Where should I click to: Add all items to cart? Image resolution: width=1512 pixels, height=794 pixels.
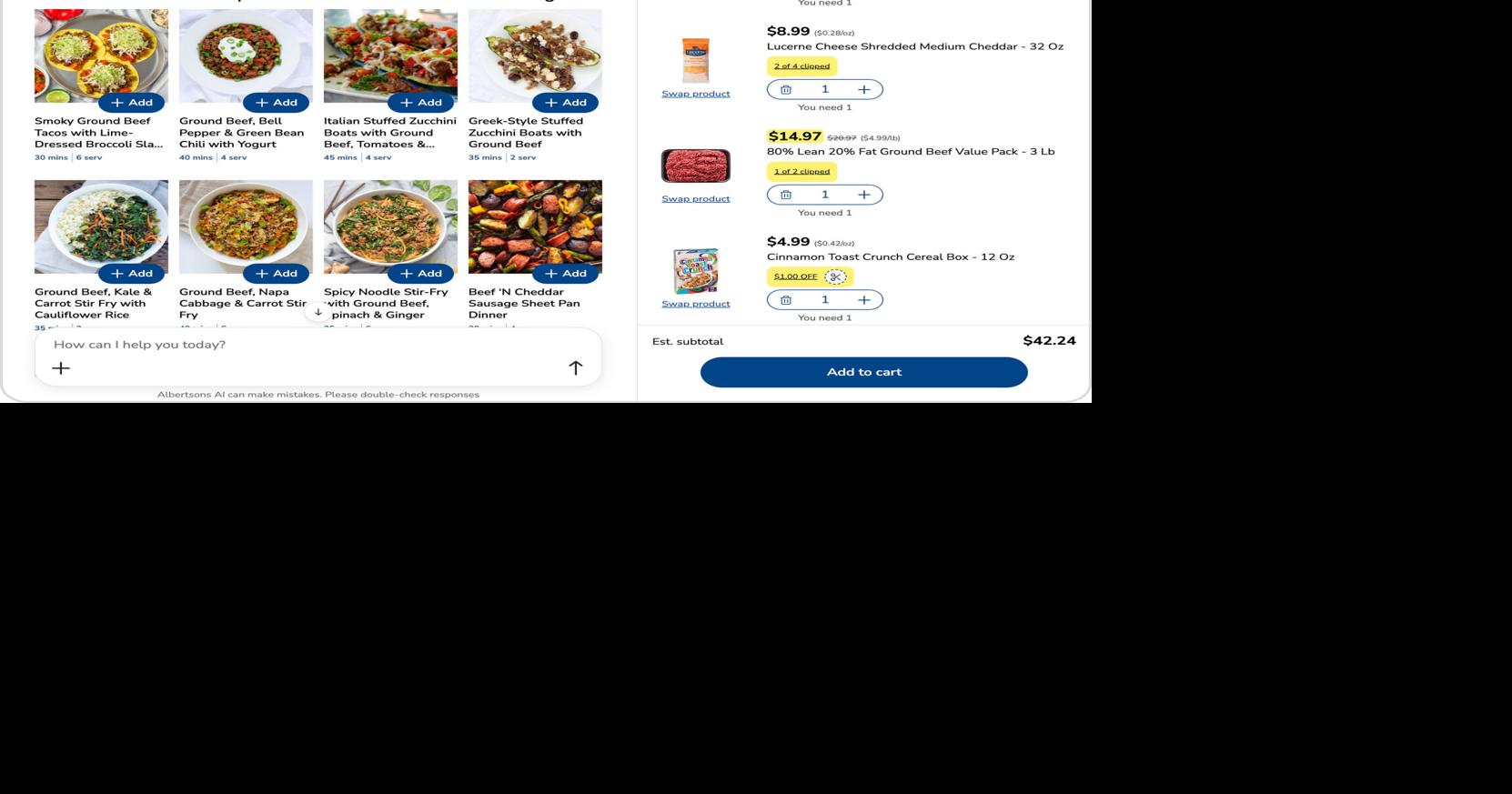pos(863,372)
